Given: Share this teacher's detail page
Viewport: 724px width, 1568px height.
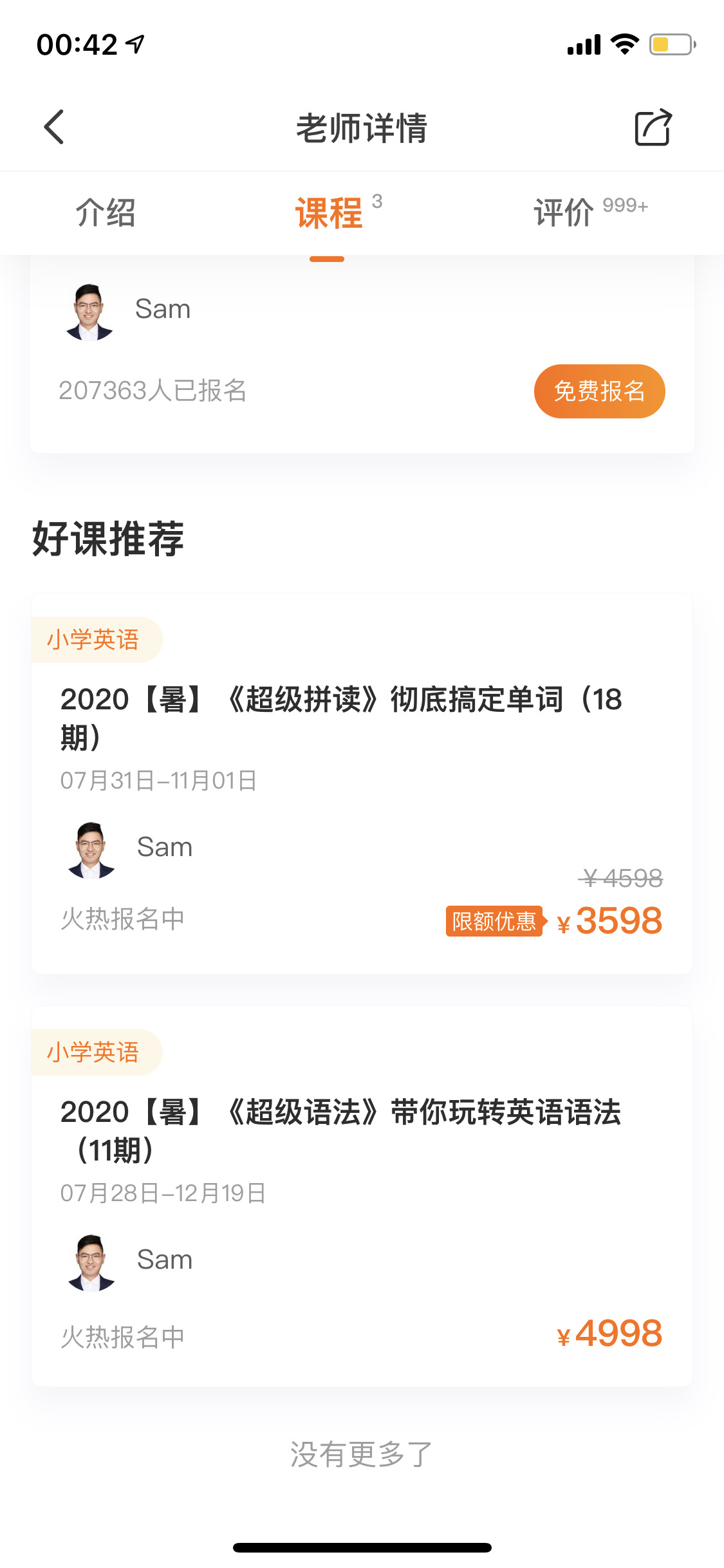Looking at the screenshot, I should pos(653,127).
